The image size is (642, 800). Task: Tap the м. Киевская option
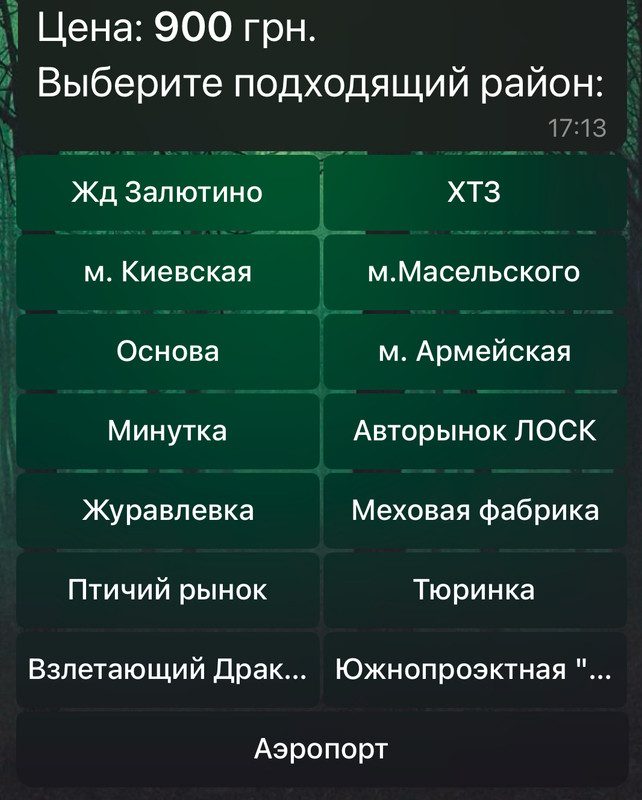click(168, 272)
